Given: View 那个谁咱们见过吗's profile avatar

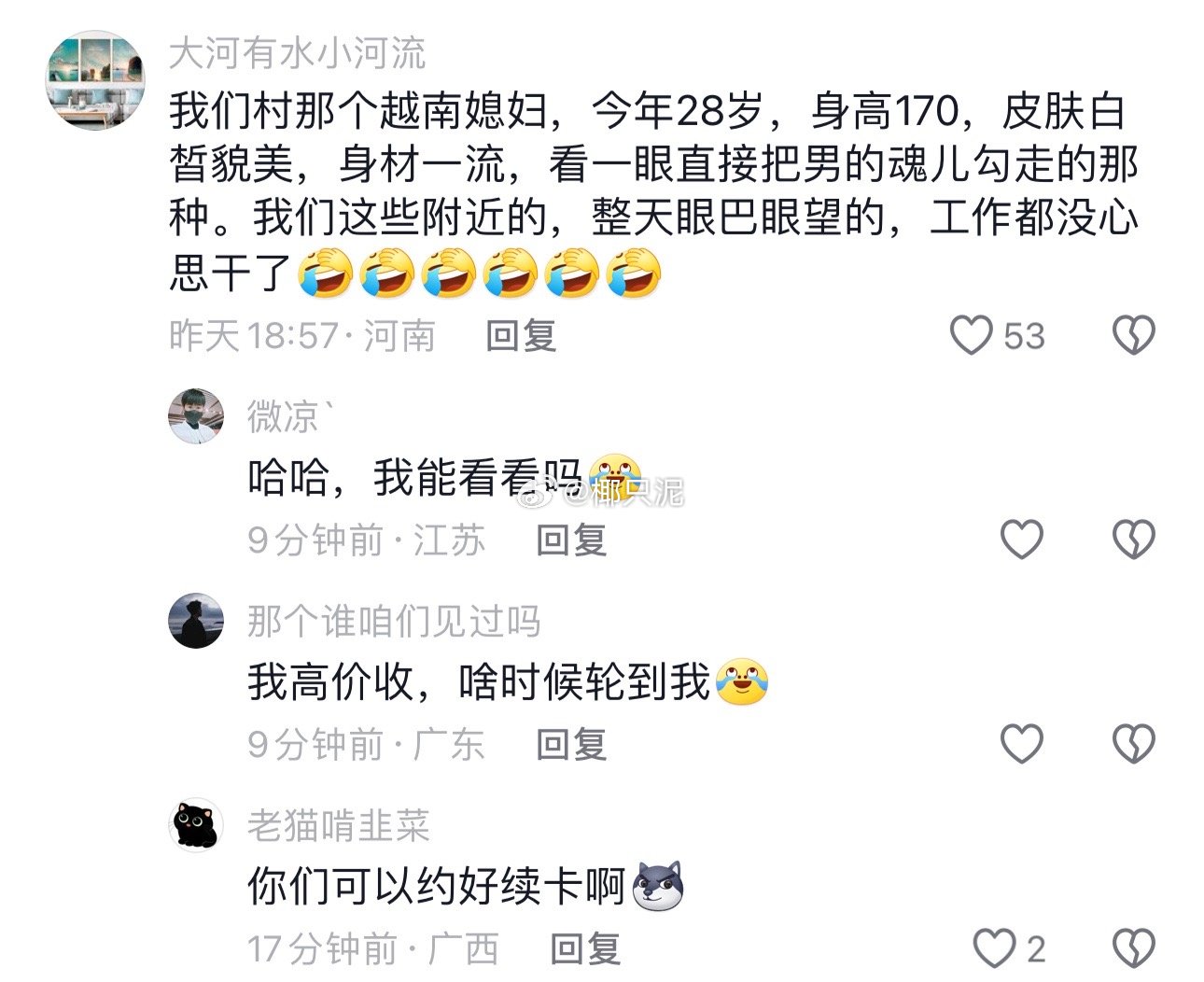Looking at the screenshot, I should tap(196, 621).
